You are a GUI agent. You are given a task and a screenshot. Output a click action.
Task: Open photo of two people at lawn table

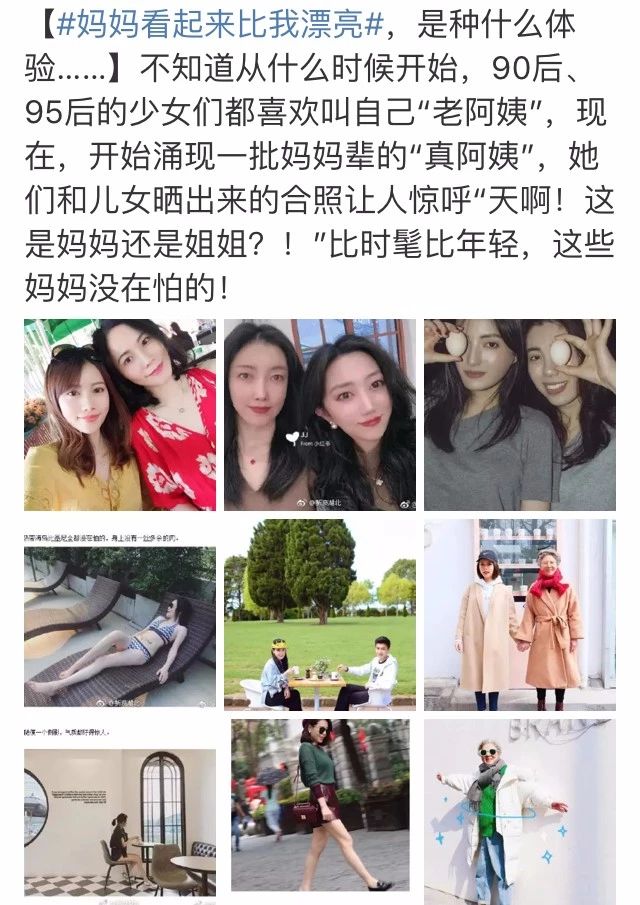pyautogui.click(x=320, y=613)
